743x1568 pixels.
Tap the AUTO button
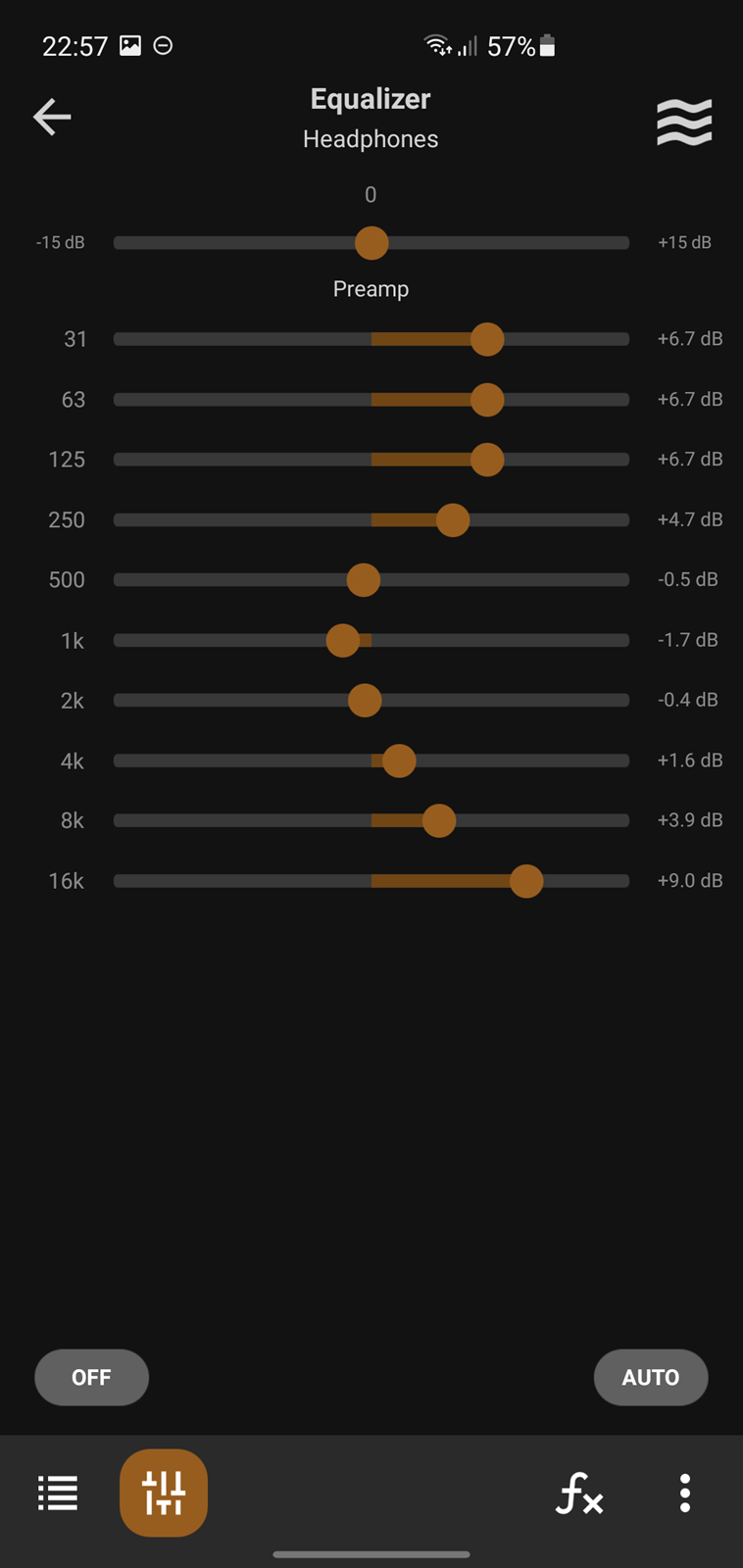[x=651, y=1377]
